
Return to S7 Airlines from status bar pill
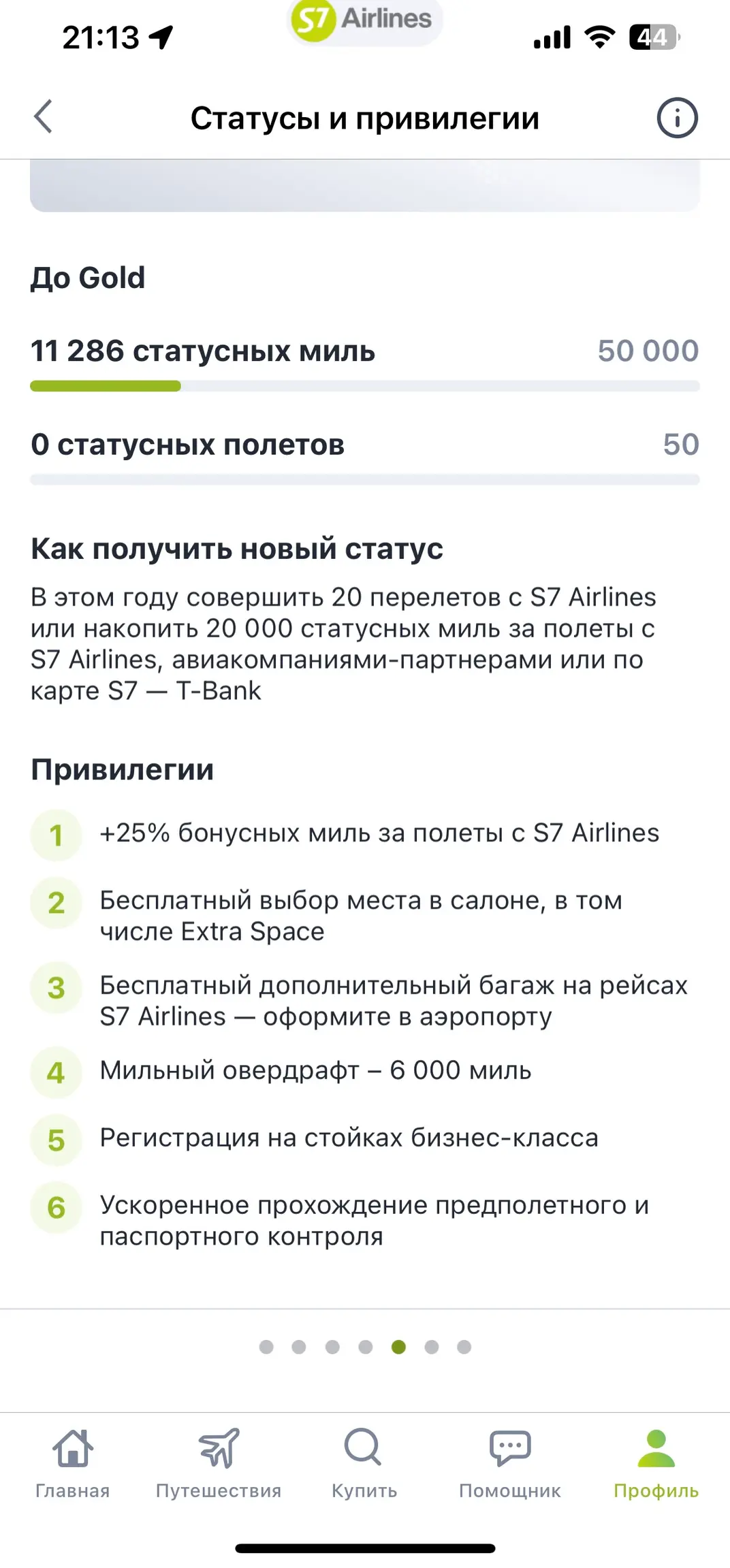pyautogui.click(x=364, y=19)
